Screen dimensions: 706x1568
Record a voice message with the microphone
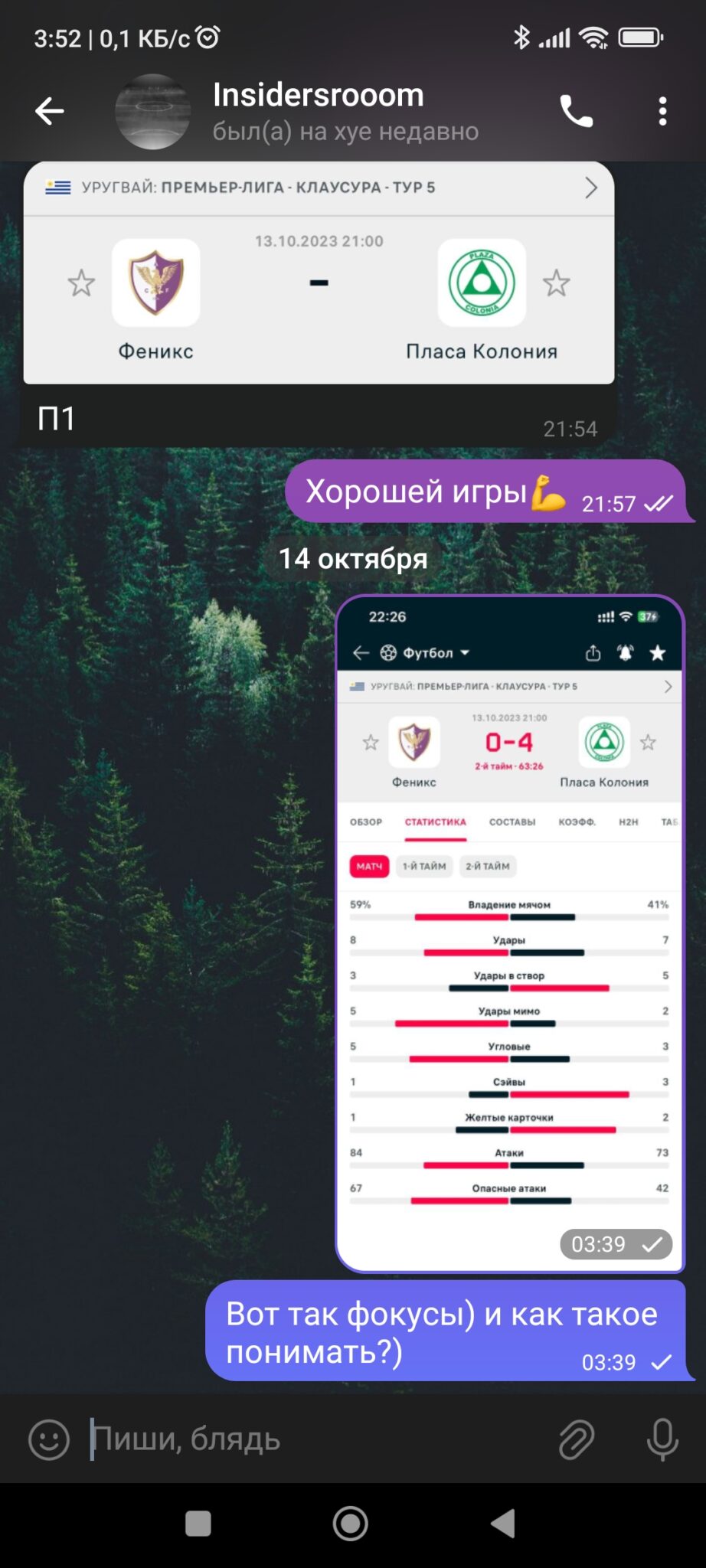662,1439
